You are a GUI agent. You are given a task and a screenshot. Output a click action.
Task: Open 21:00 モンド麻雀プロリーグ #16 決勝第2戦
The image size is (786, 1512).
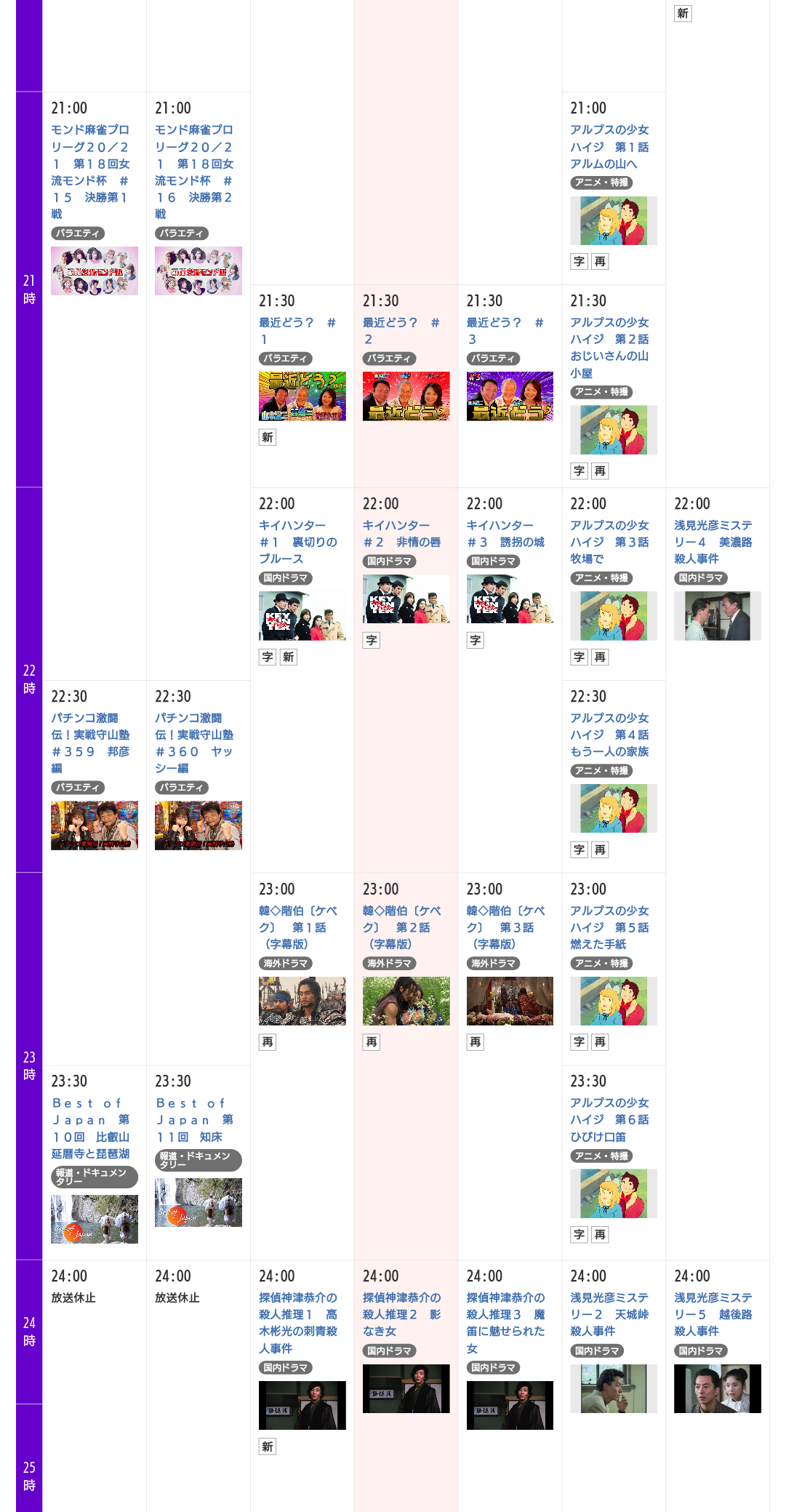[194, 172]
